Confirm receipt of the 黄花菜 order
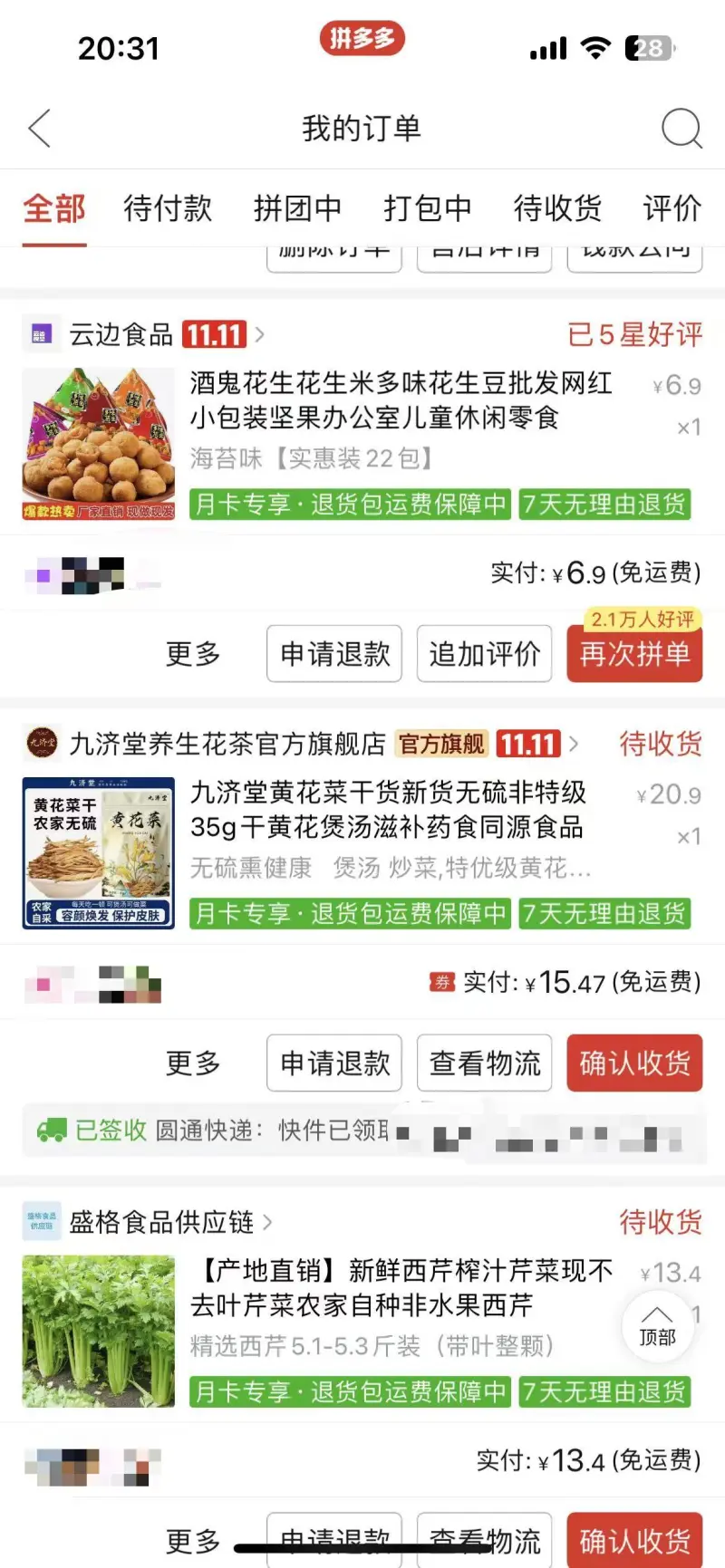 pyautogui.click(x=634, y=1063)
